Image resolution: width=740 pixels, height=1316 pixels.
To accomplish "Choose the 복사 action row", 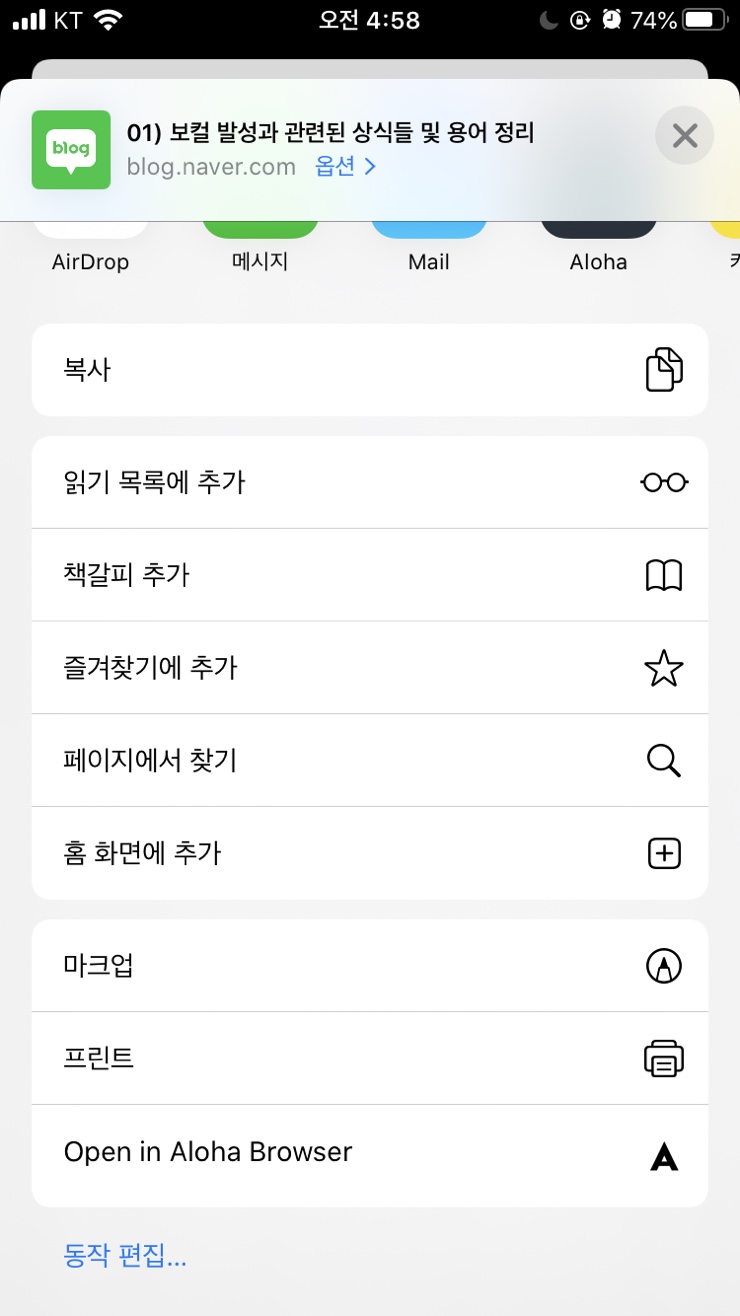I will point(370,369).
